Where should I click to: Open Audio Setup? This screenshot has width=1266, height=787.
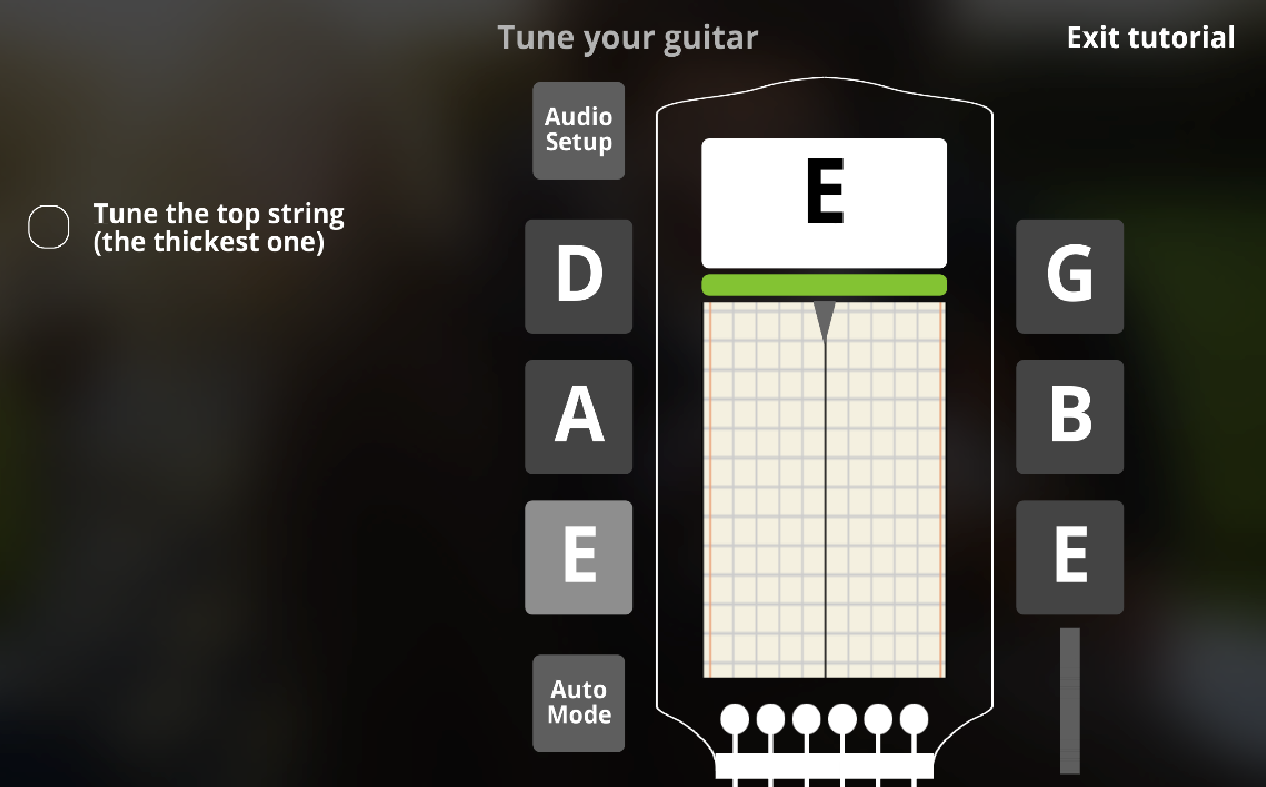(578, 131)
